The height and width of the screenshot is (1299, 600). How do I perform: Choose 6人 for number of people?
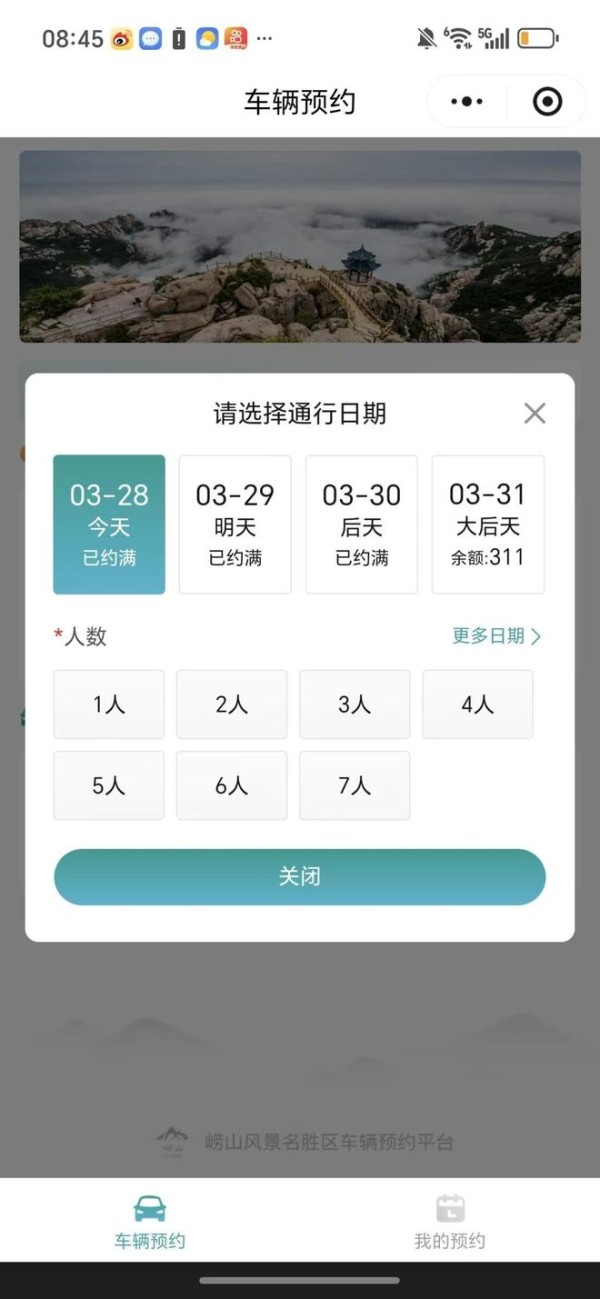(232, 785)
